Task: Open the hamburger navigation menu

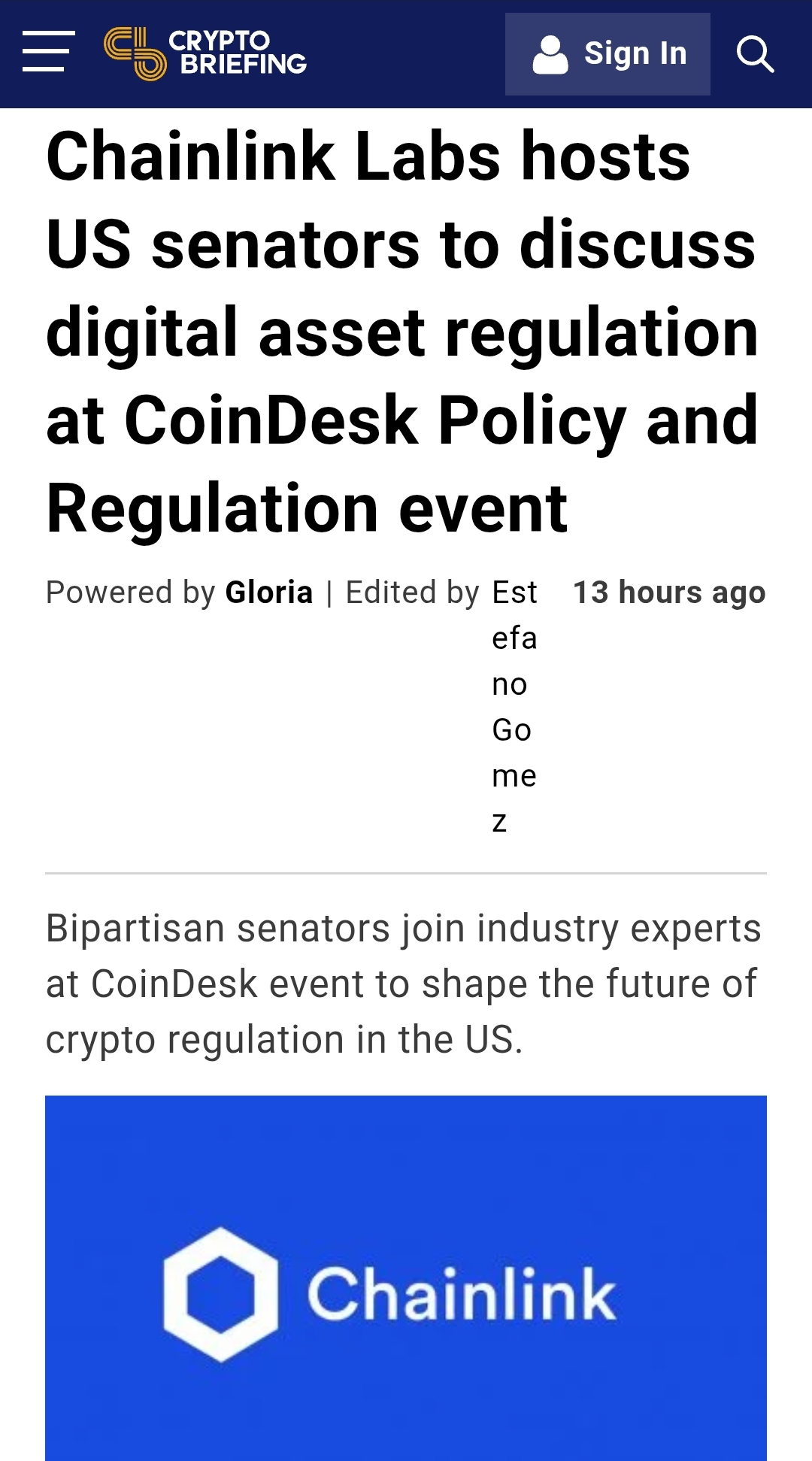Action: tap(49, 52)
